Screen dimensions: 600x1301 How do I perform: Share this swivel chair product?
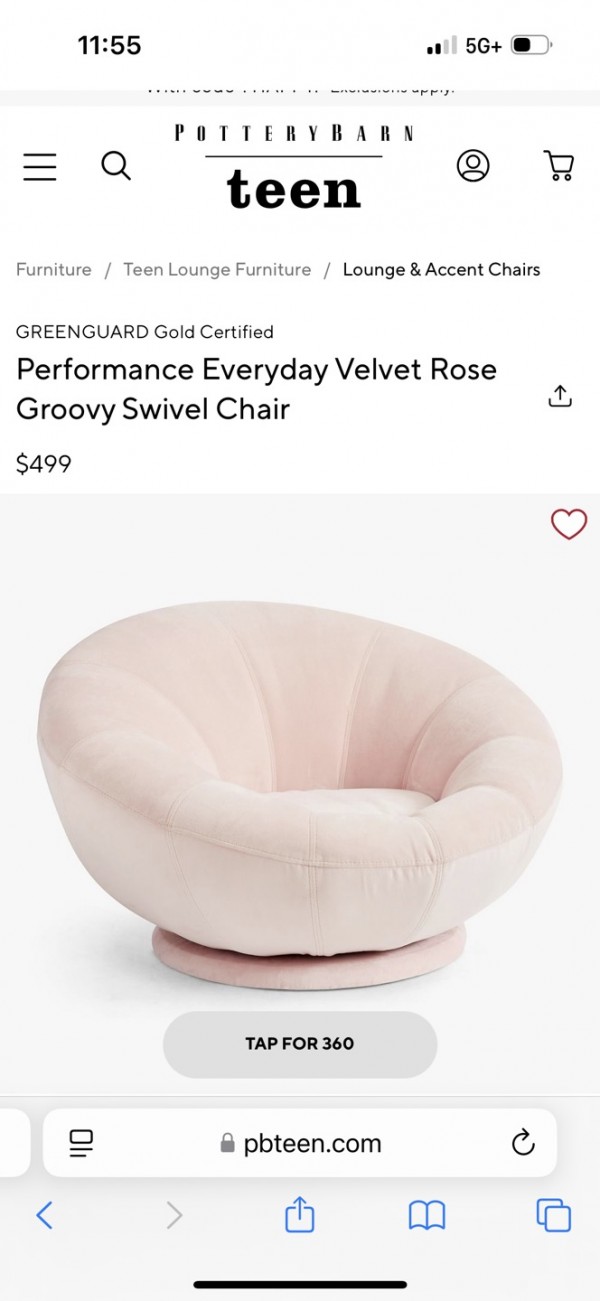coord(560,396)
